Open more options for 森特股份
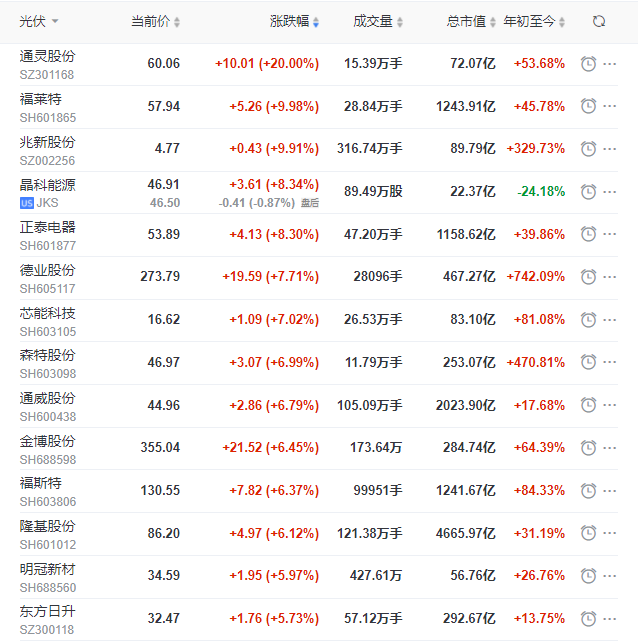 [610, 362]
